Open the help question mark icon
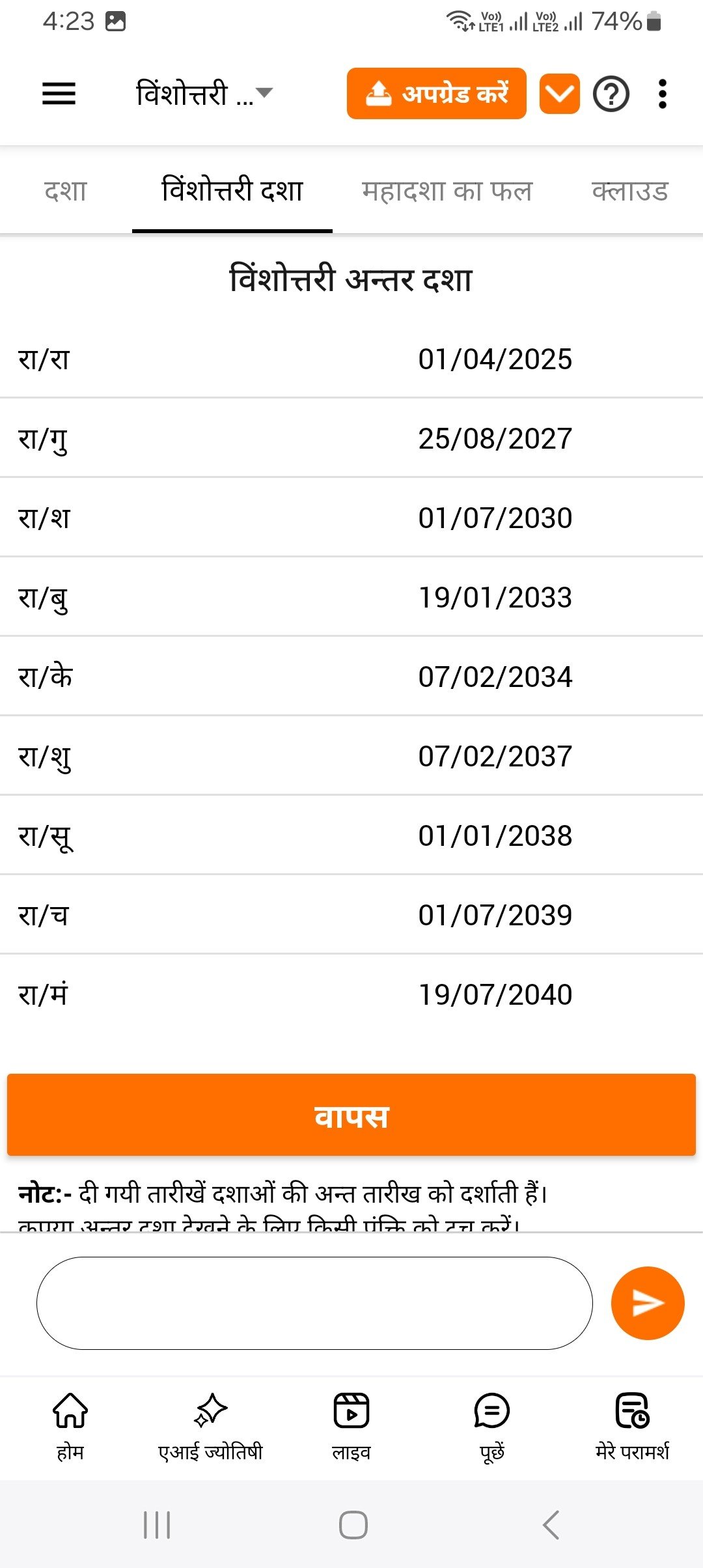 (x=611, y=94)
